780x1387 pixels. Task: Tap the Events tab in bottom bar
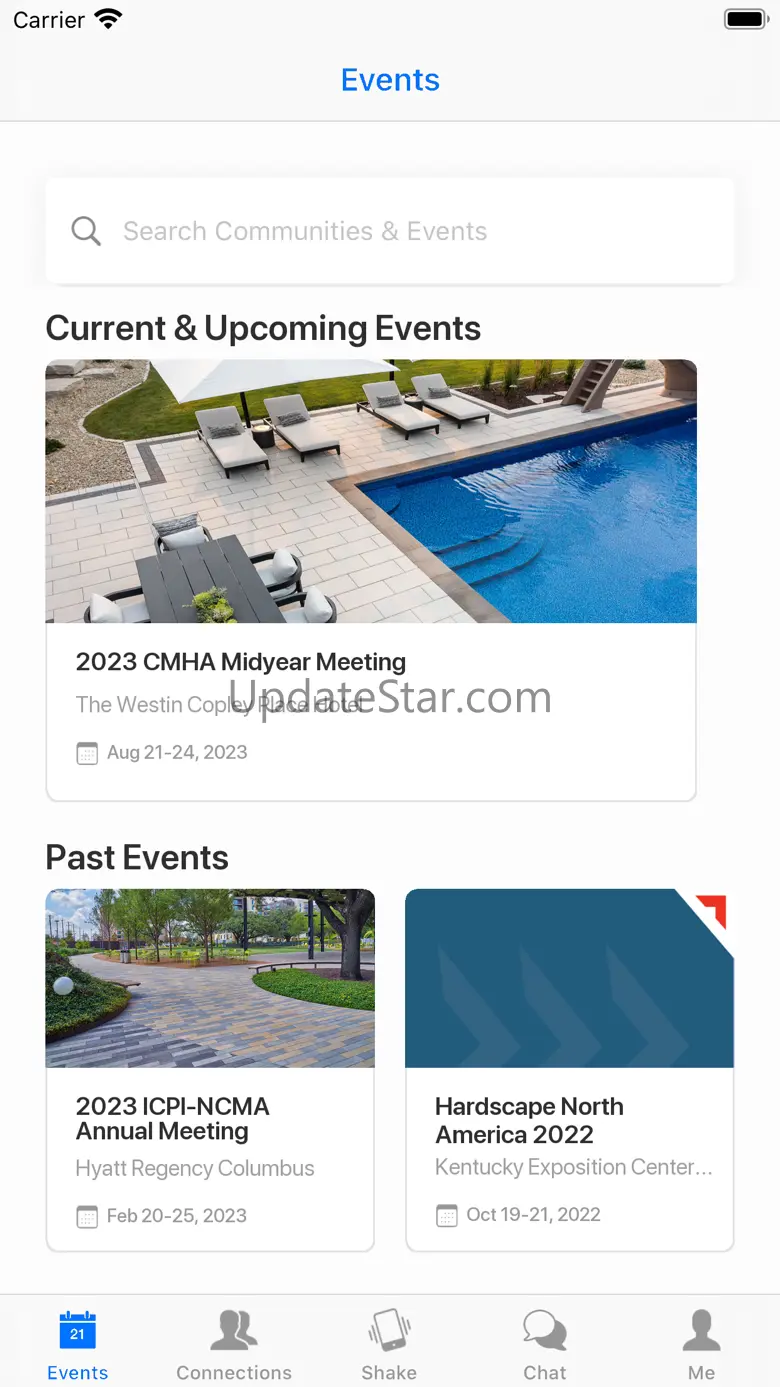tap(77, 1346)
